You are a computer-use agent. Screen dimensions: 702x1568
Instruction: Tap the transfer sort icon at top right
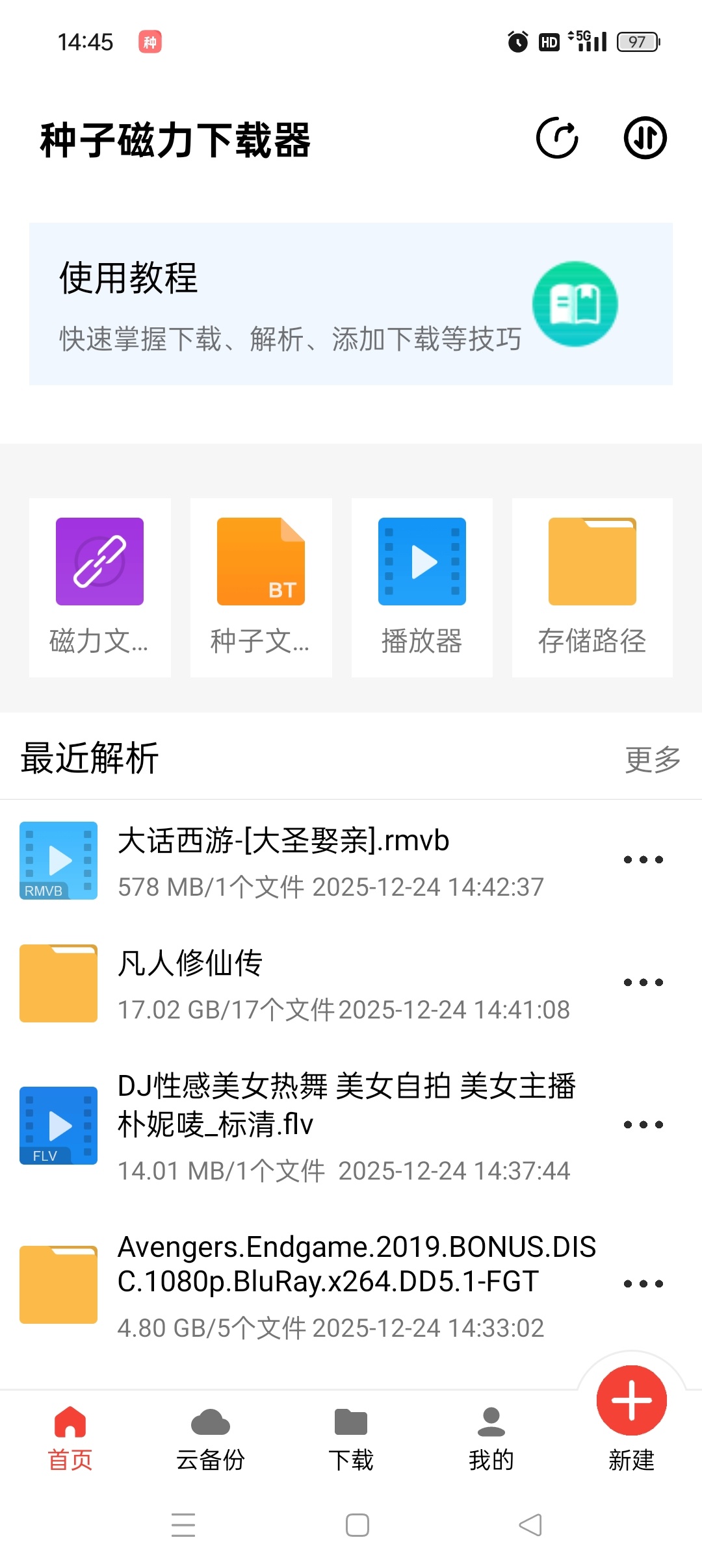[644, 138]
